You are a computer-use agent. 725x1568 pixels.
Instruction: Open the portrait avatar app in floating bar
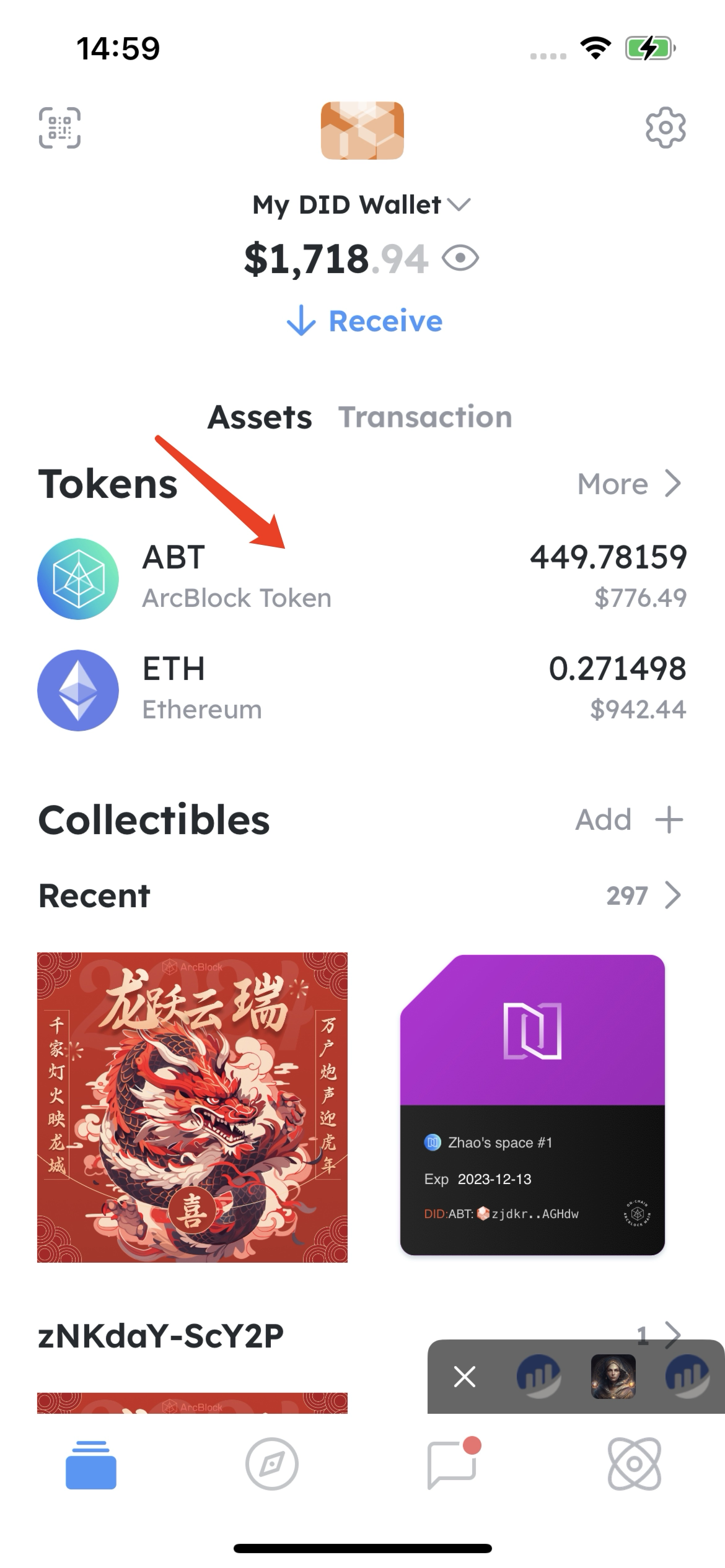(613, 1377)
